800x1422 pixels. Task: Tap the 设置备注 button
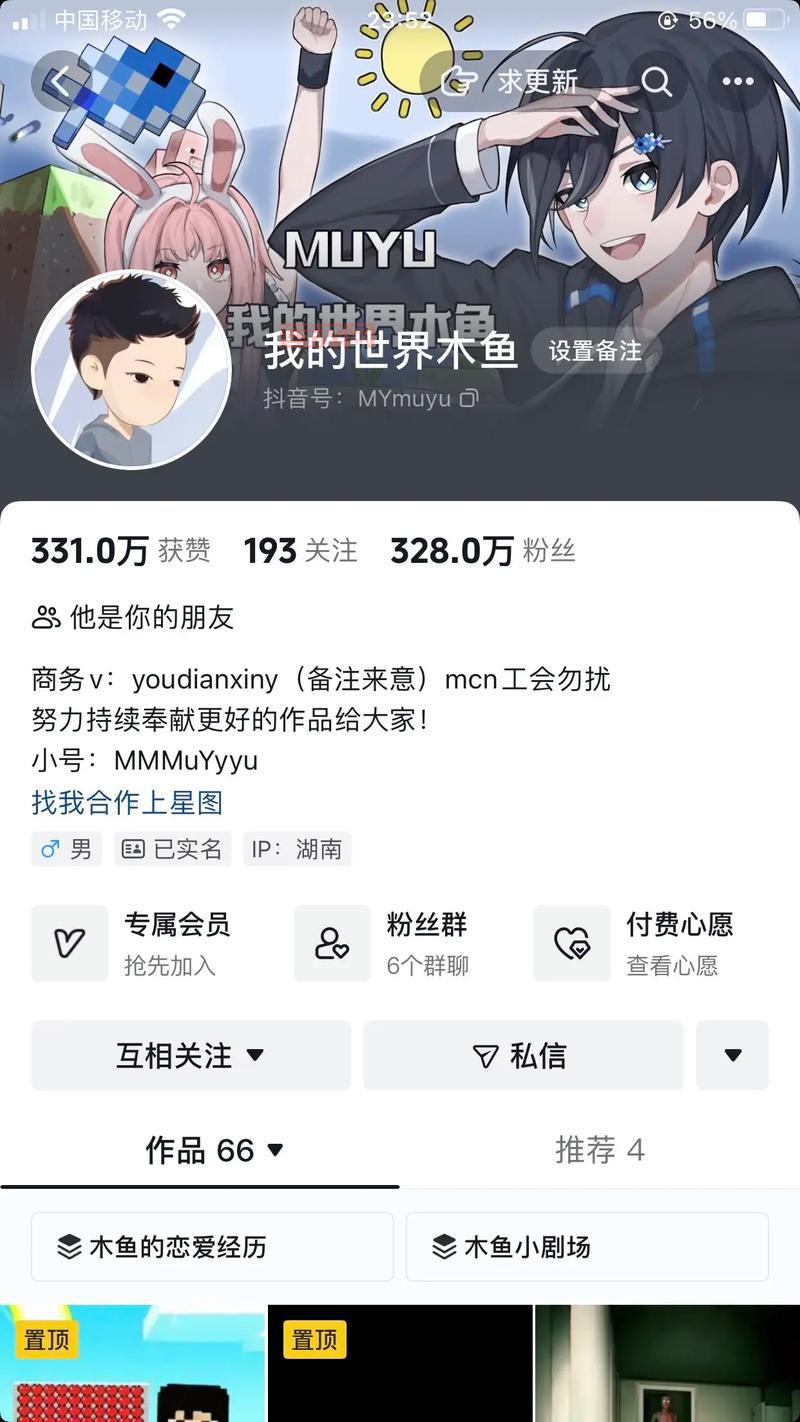click(595, 352)
